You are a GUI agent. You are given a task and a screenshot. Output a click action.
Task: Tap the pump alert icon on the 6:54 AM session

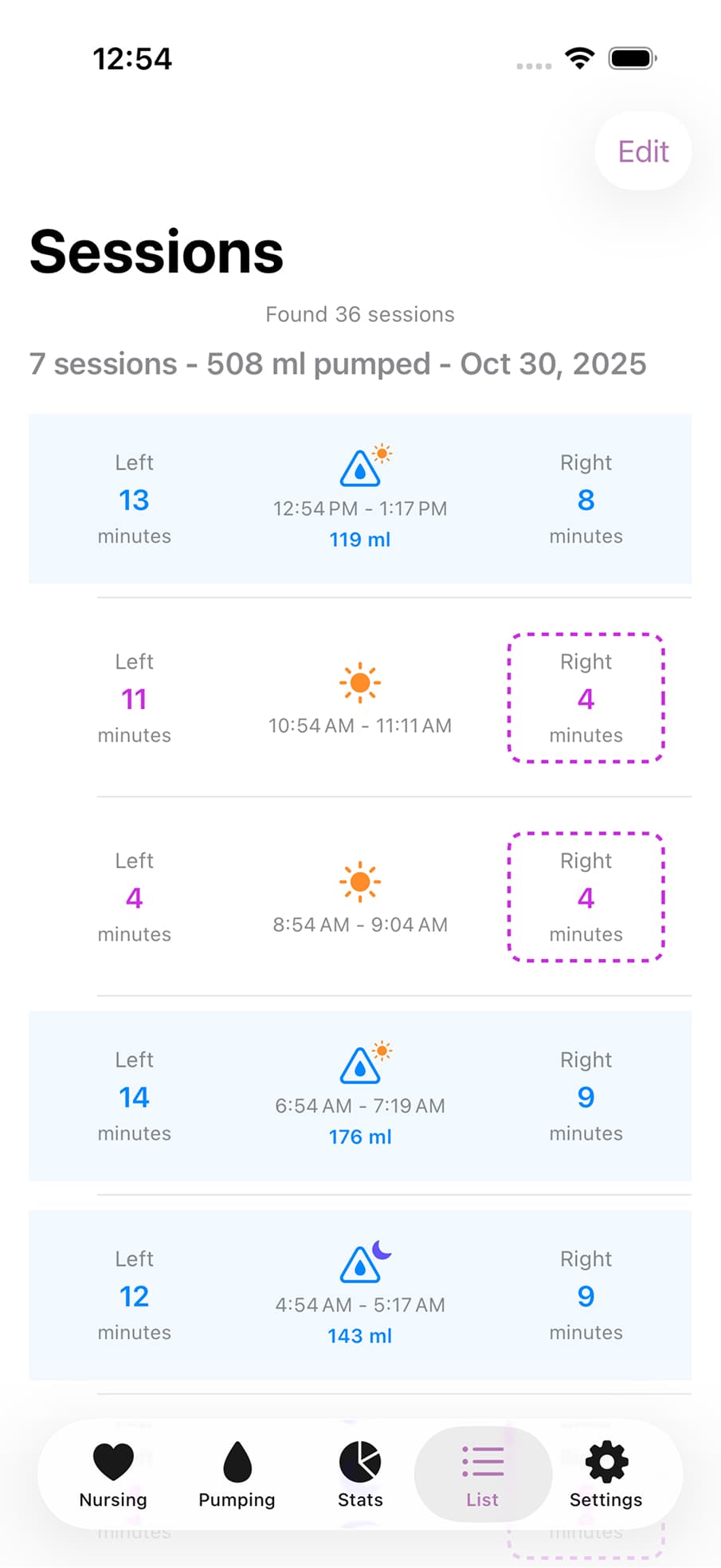tap(361, 1064)
